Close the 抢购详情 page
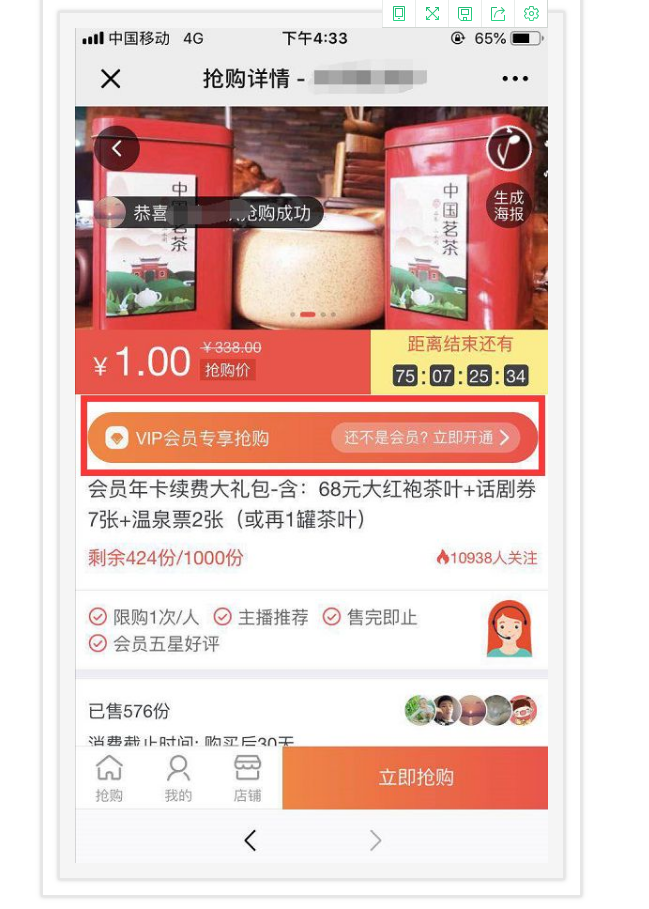Viewport: 649px width, 909px height. (110, 79)
